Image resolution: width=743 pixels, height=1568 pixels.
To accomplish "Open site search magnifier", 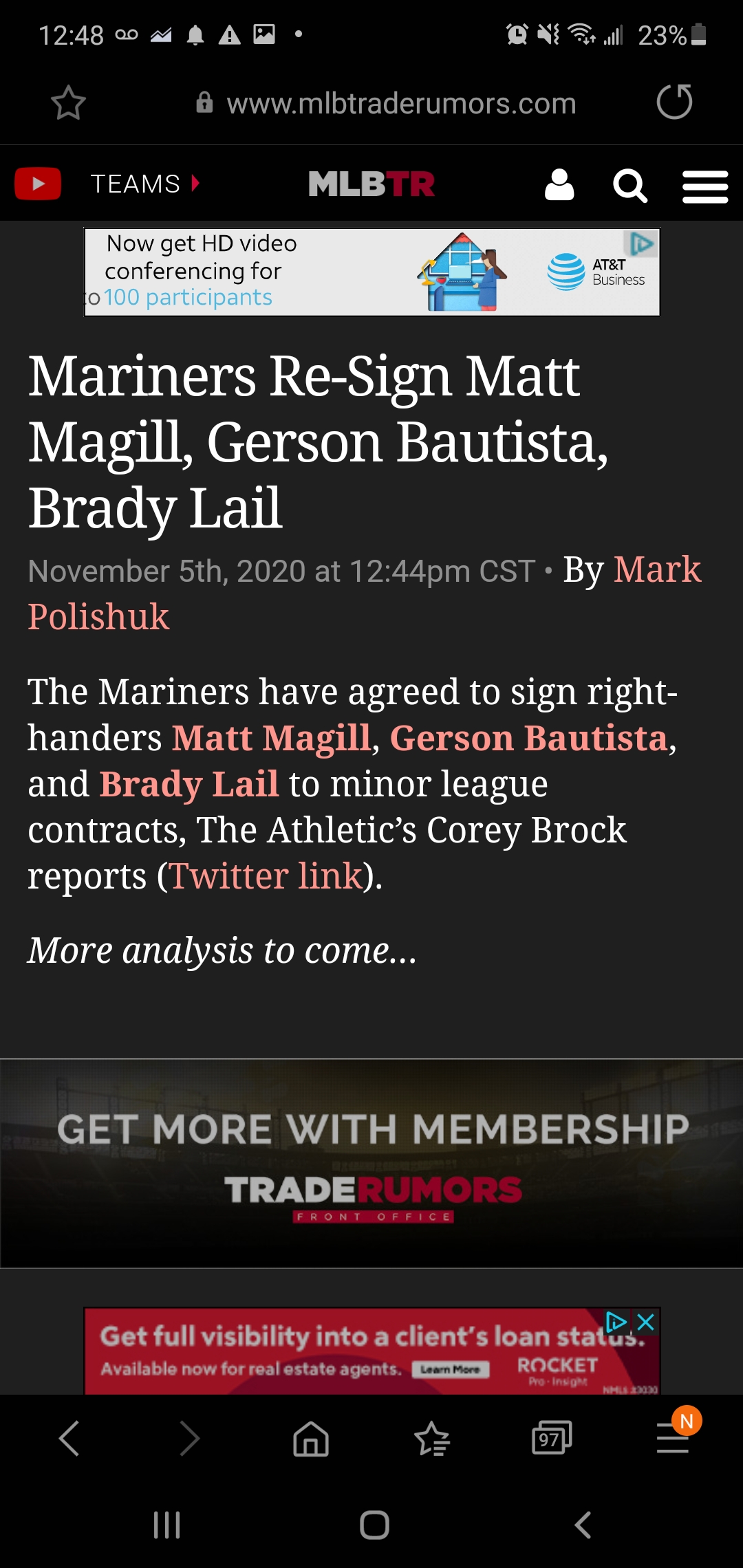I will 629,185.
